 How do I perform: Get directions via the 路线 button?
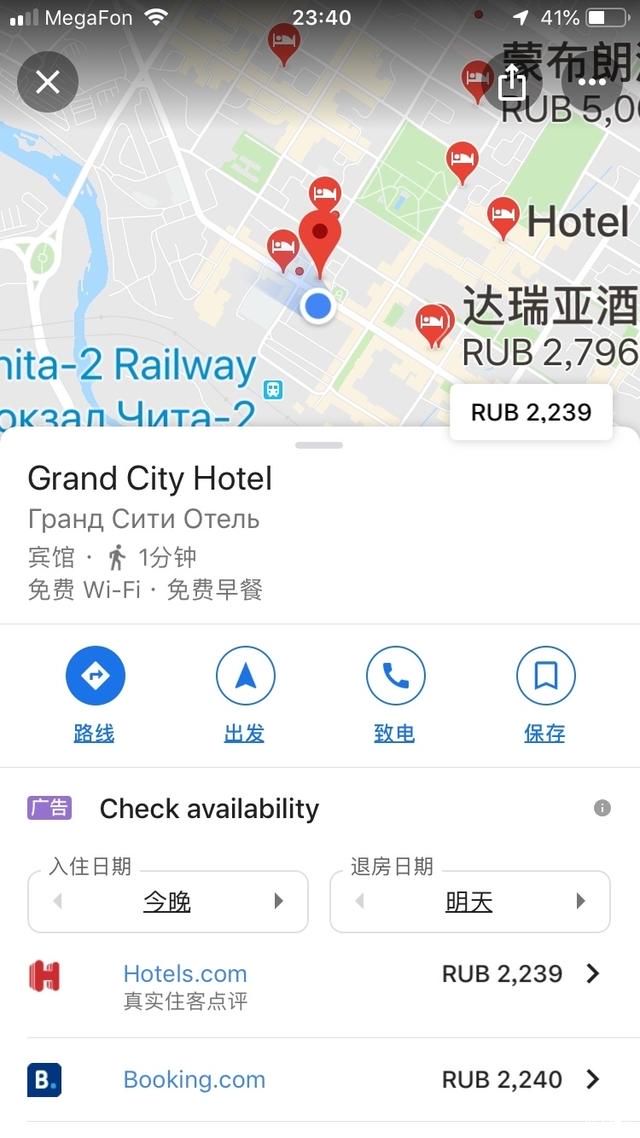pyautogui.click(x=95, y=695)
